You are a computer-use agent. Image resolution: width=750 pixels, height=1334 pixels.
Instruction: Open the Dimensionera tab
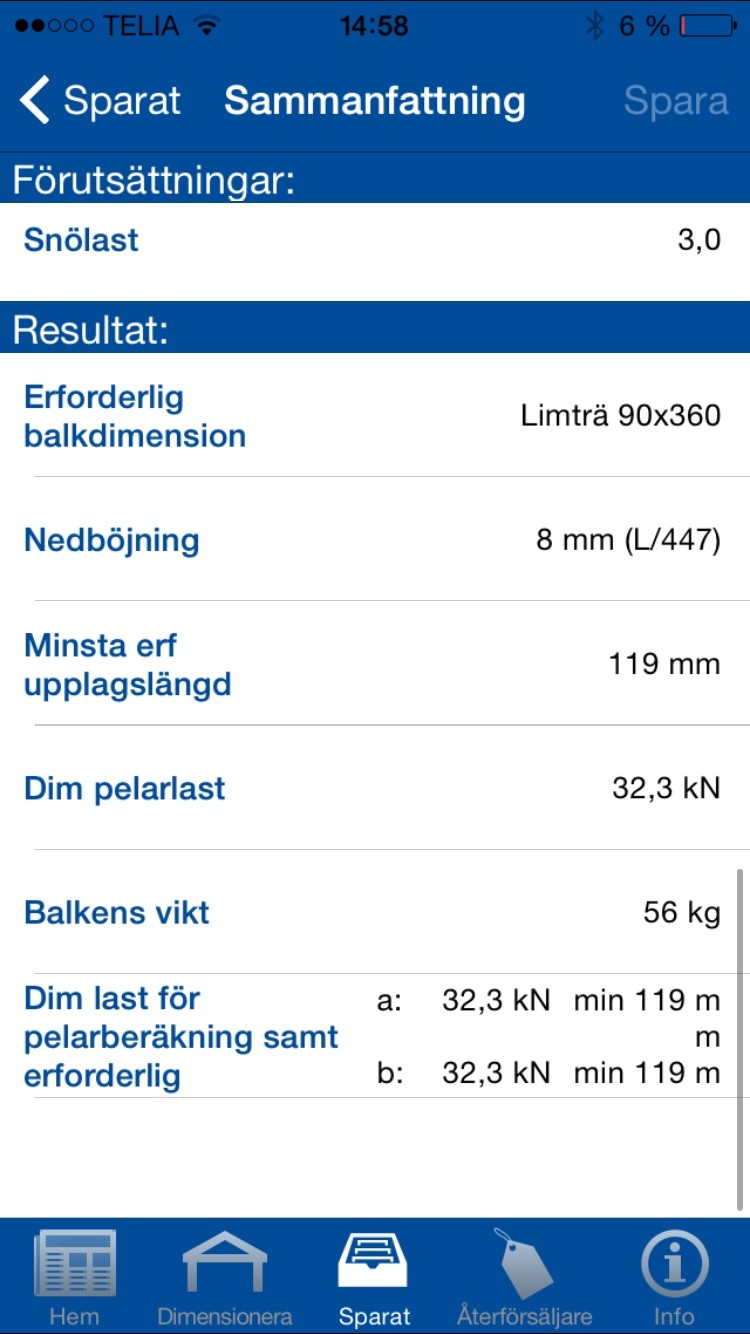224,1277
